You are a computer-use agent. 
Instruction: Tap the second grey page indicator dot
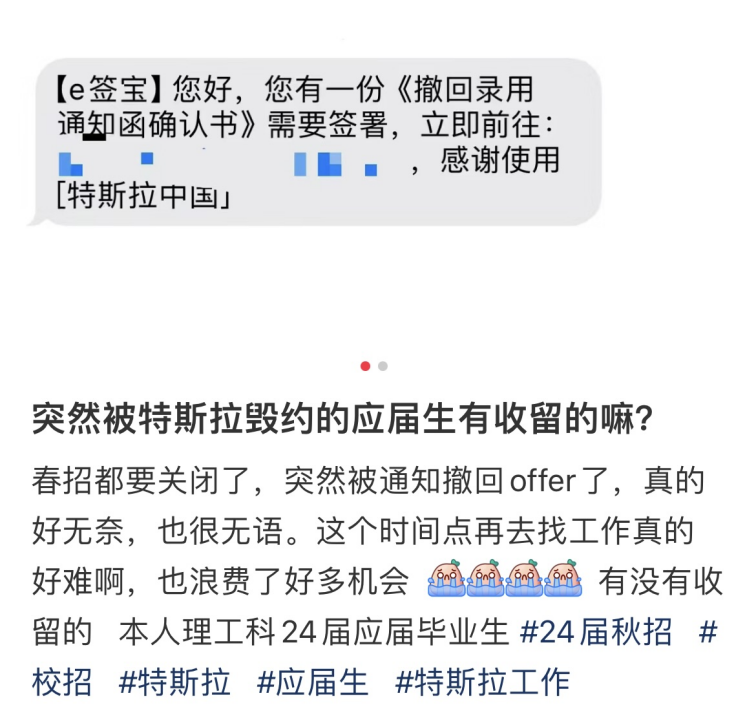click(x=383, y=366)
